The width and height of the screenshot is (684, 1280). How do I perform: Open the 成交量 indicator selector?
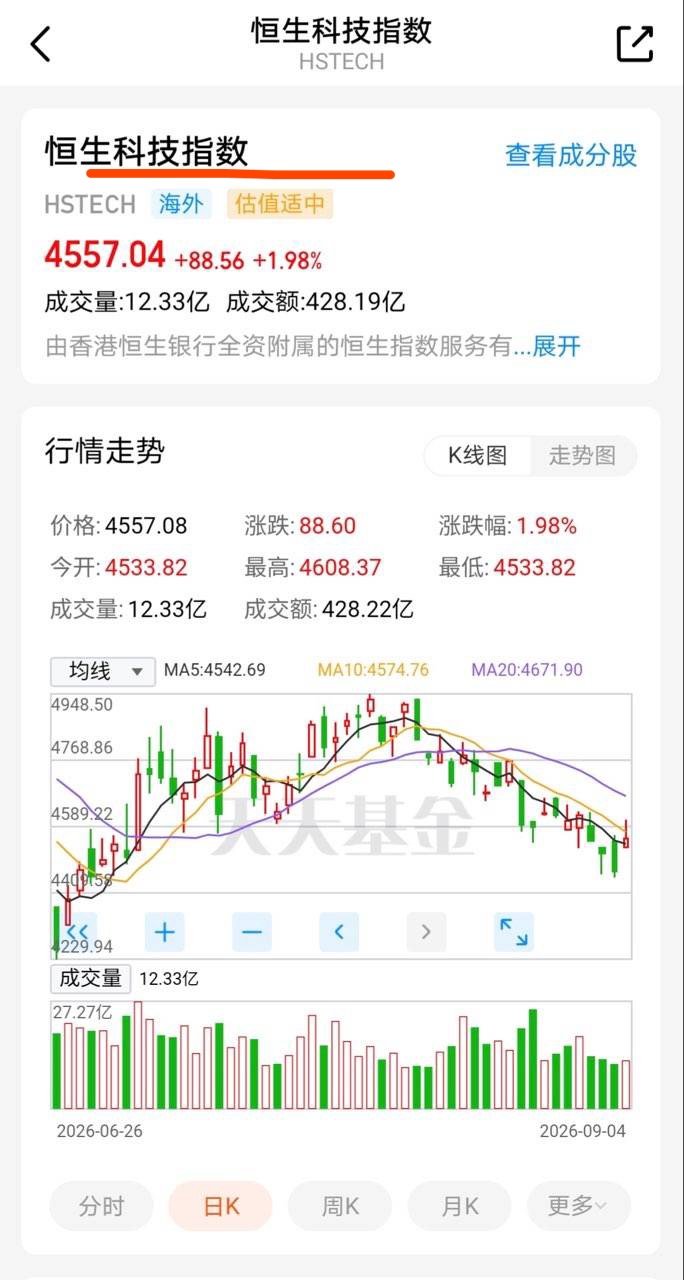pyautogui.click(x=91, y=978)
